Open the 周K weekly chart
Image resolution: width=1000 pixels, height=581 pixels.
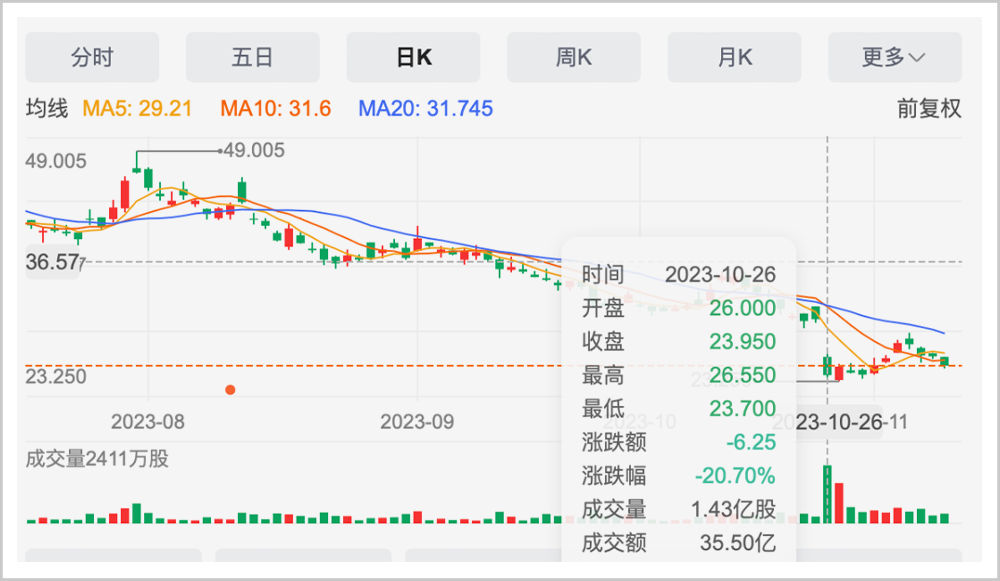pos(574,58)
